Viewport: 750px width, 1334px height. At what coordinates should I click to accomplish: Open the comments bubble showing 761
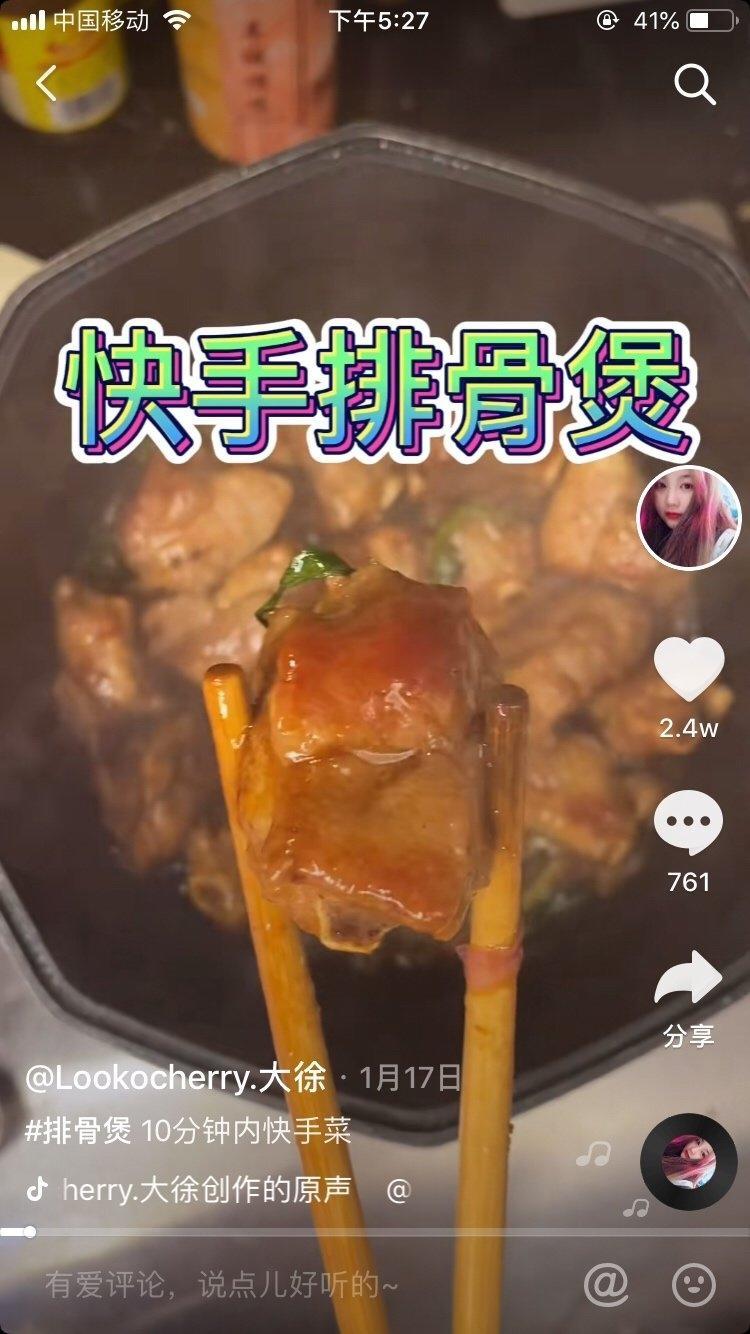(x=688, y=823)
